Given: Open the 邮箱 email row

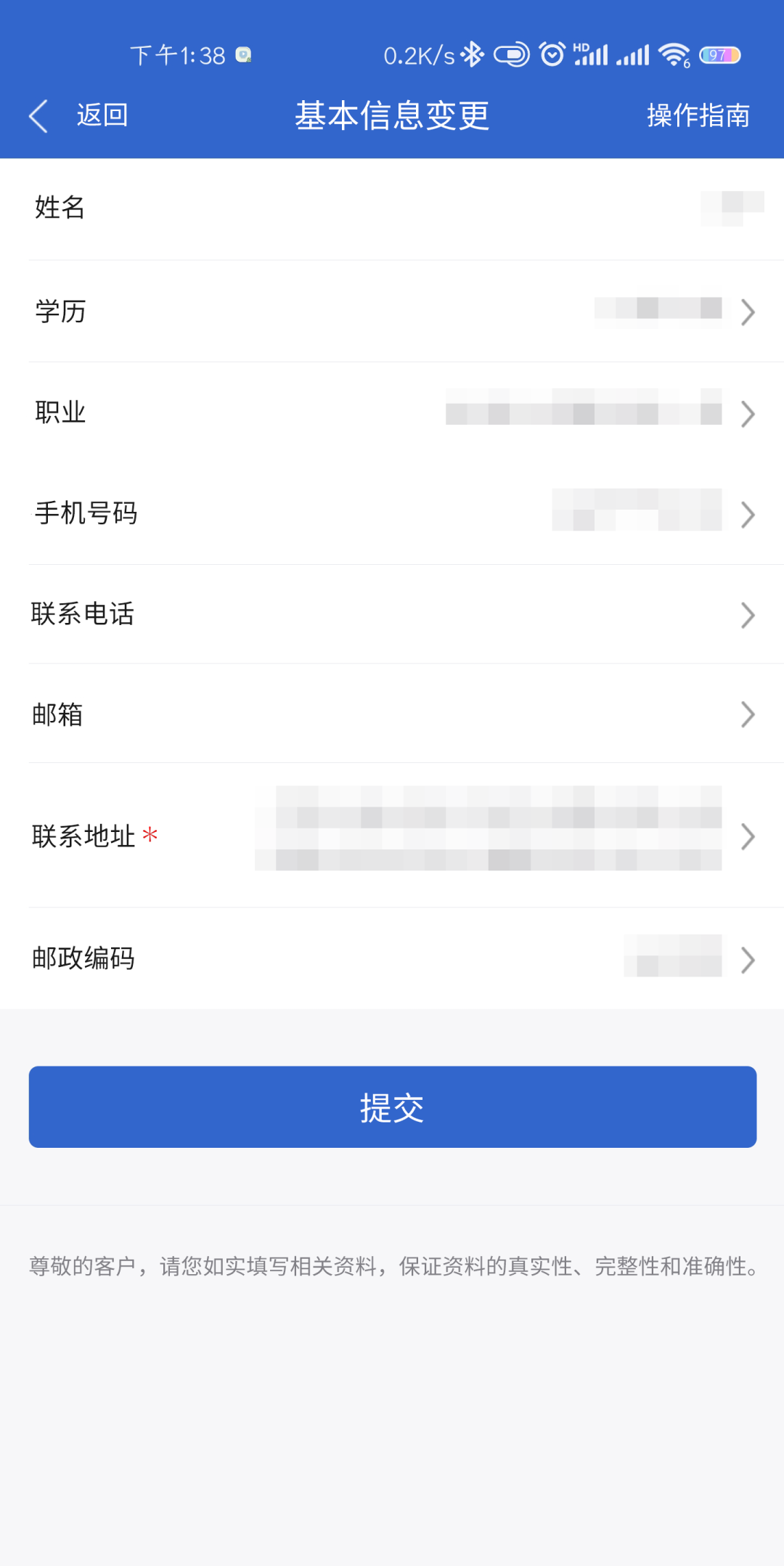Looking at the screenshot, I should [392, 714].
